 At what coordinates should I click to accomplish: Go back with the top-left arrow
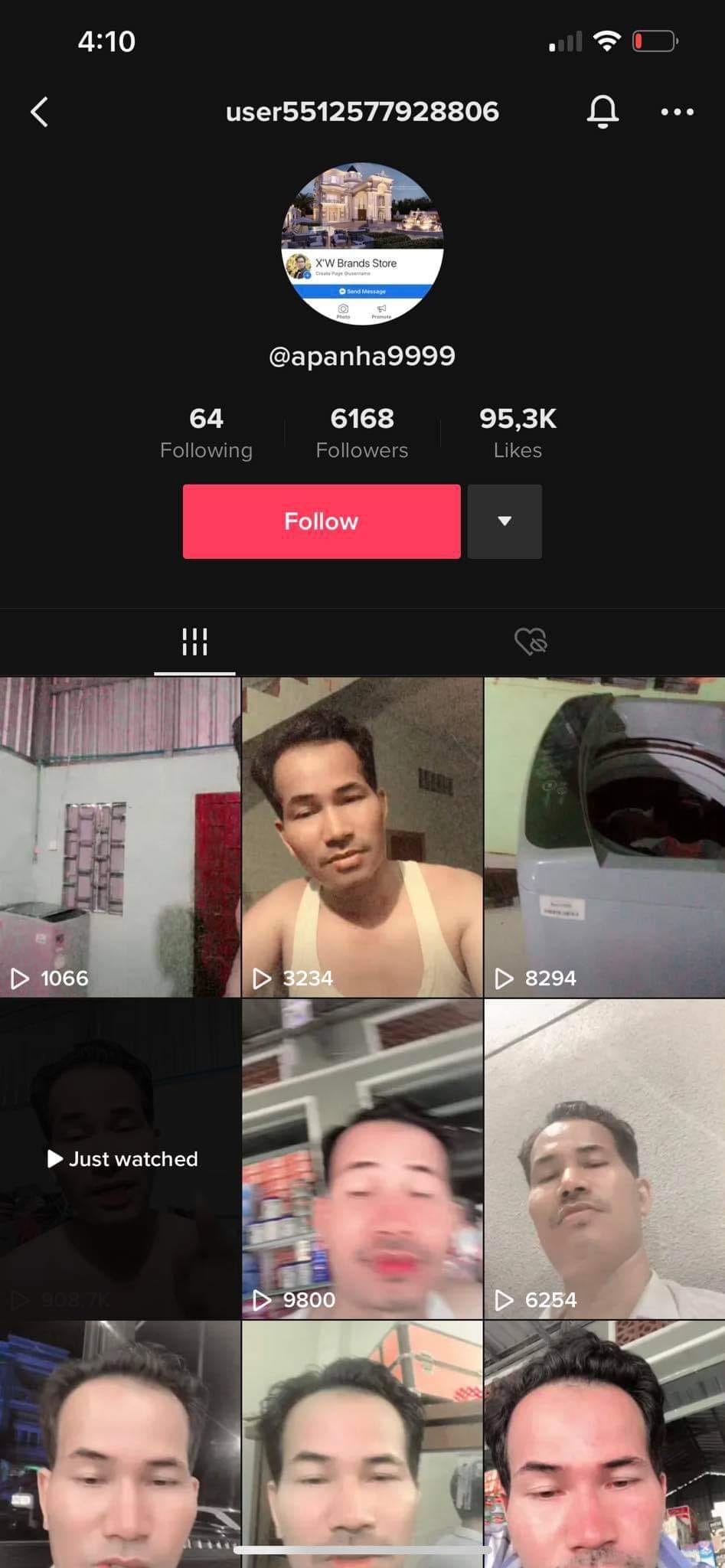(x=39, y=112)
